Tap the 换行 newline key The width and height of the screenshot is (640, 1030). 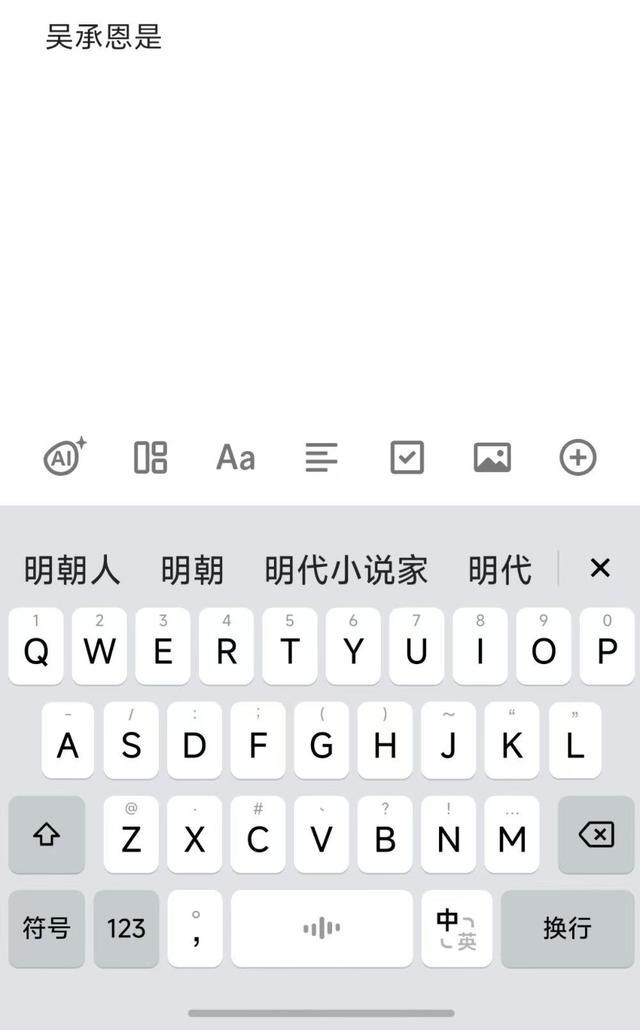coord(568,928)
